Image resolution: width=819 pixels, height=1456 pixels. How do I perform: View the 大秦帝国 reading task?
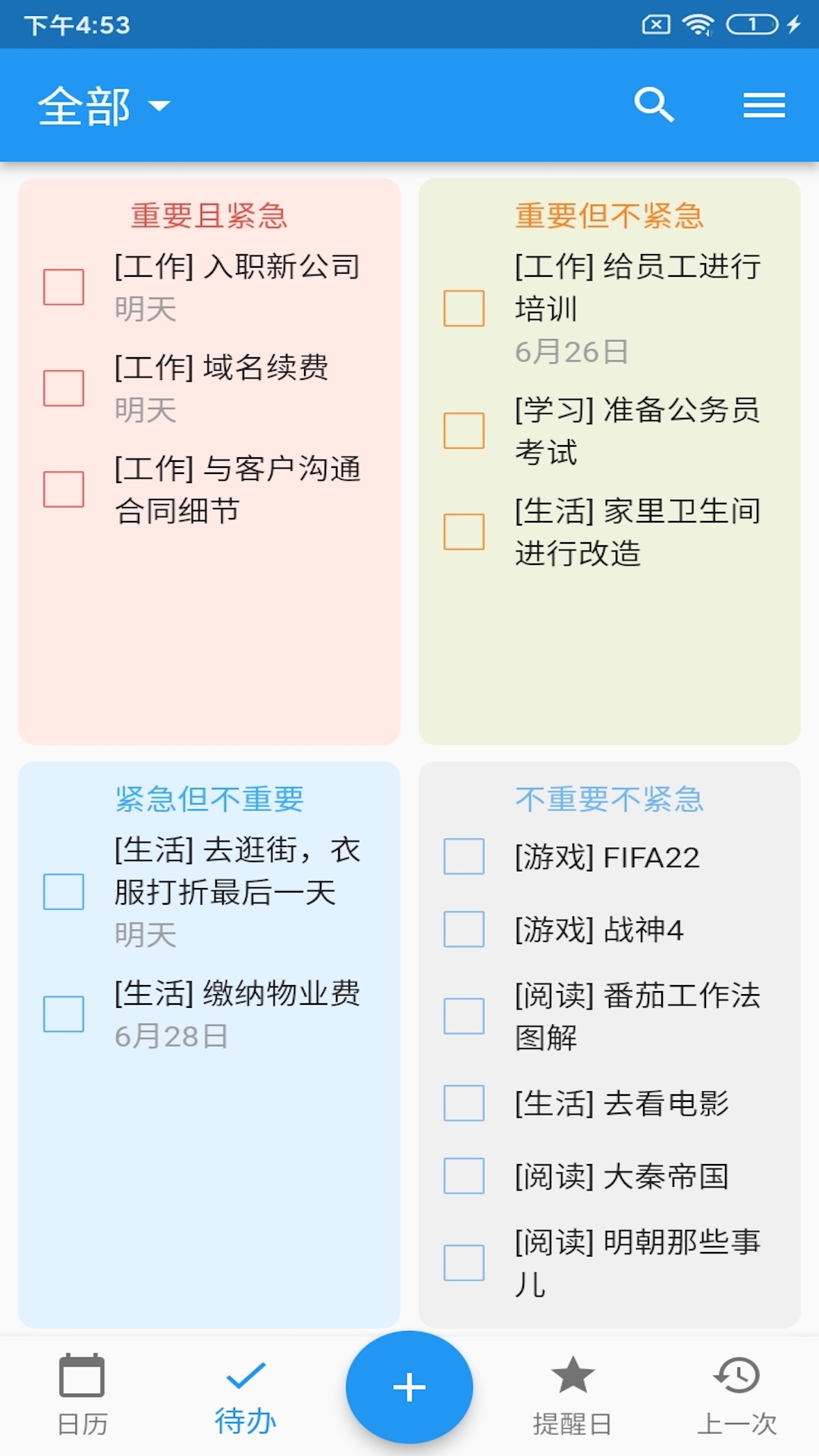[622, 1176]
